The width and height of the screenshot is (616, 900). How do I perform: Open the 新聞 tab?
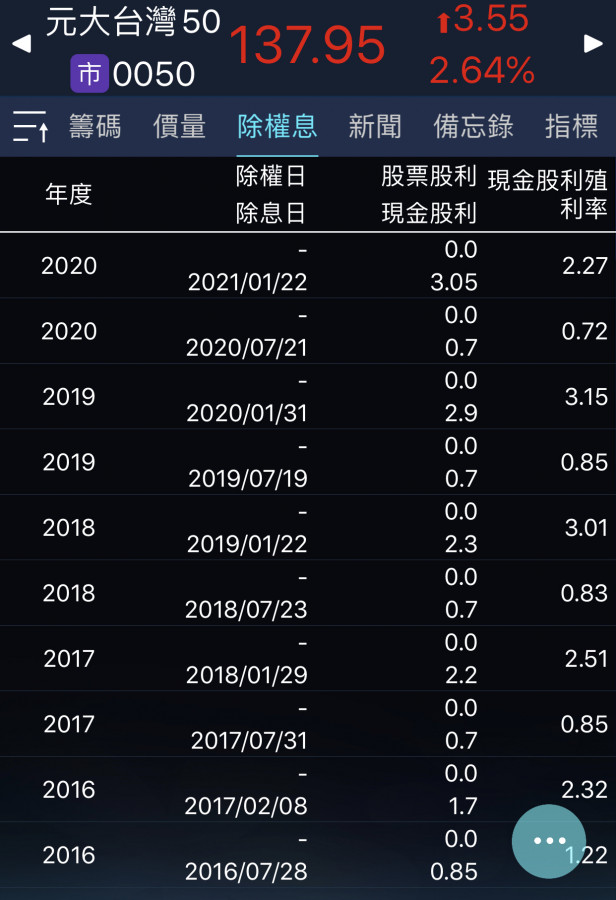coord(375,126)
